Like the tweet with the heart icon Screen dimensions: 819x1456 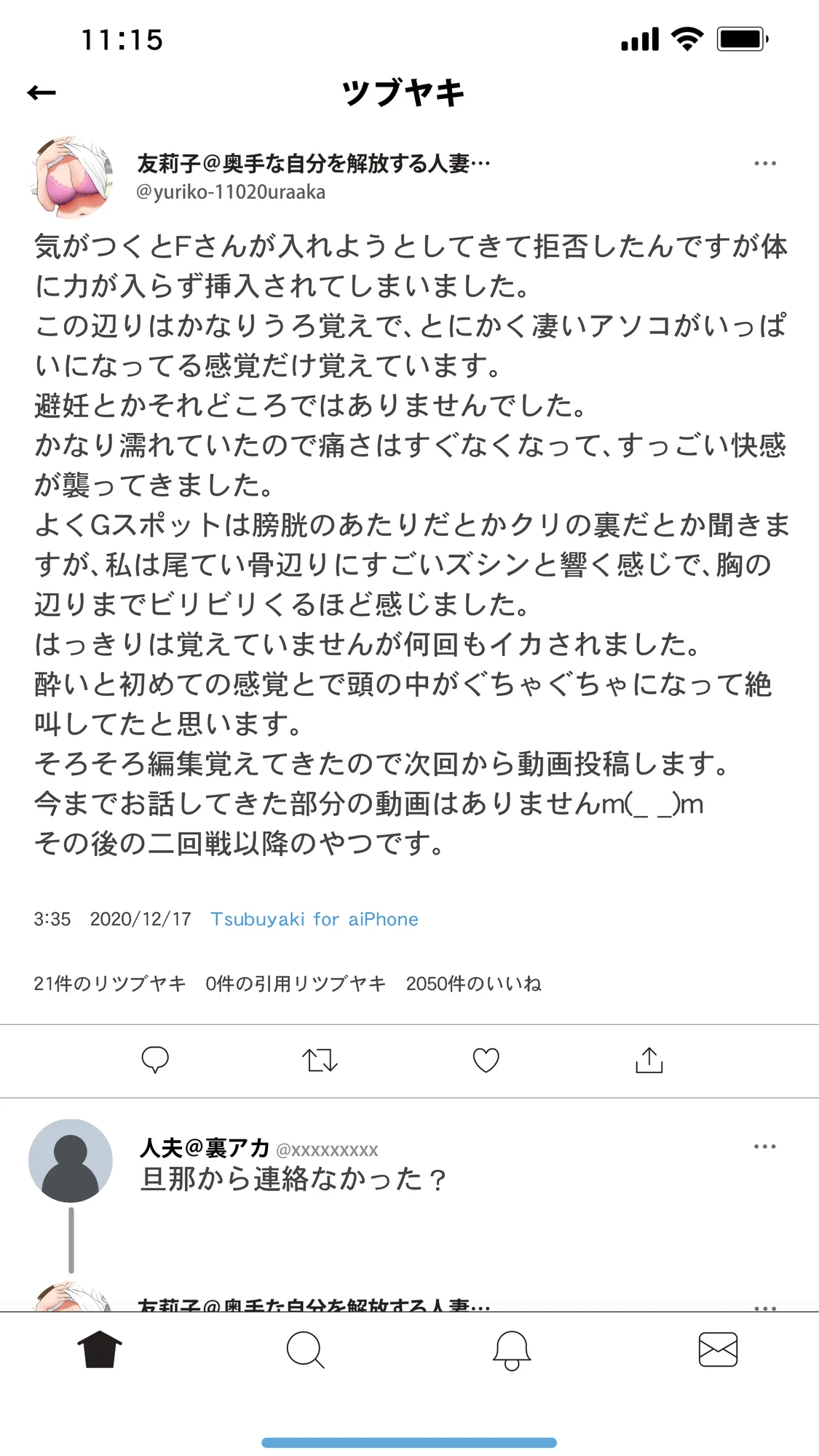tap(485, 1061)
